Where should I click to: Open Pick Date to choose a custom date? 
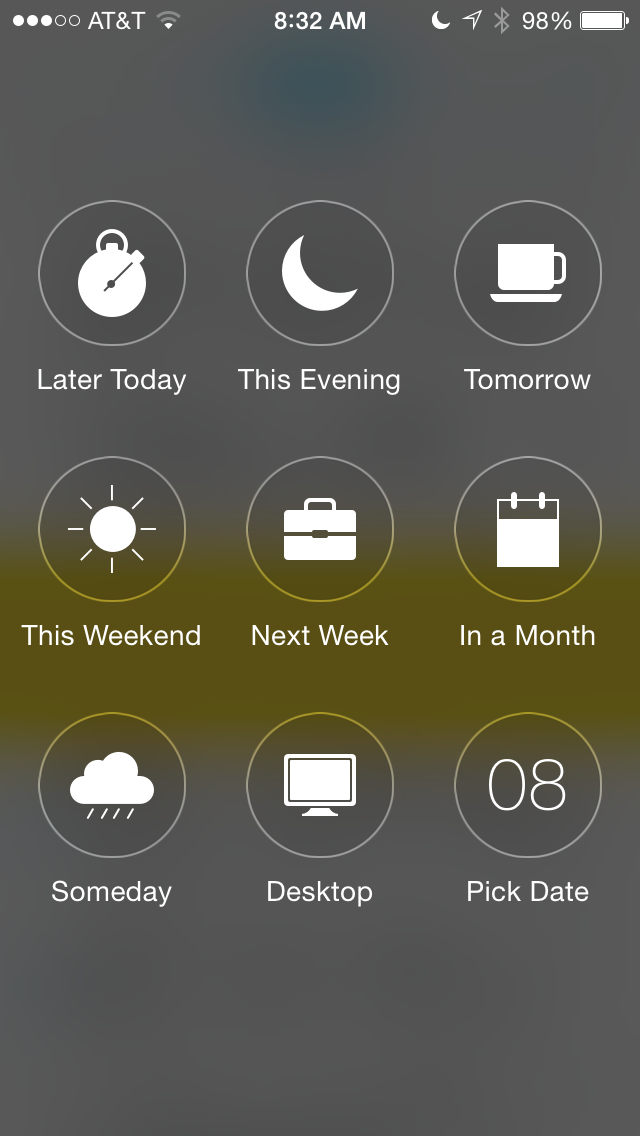[x=528, y=785]
